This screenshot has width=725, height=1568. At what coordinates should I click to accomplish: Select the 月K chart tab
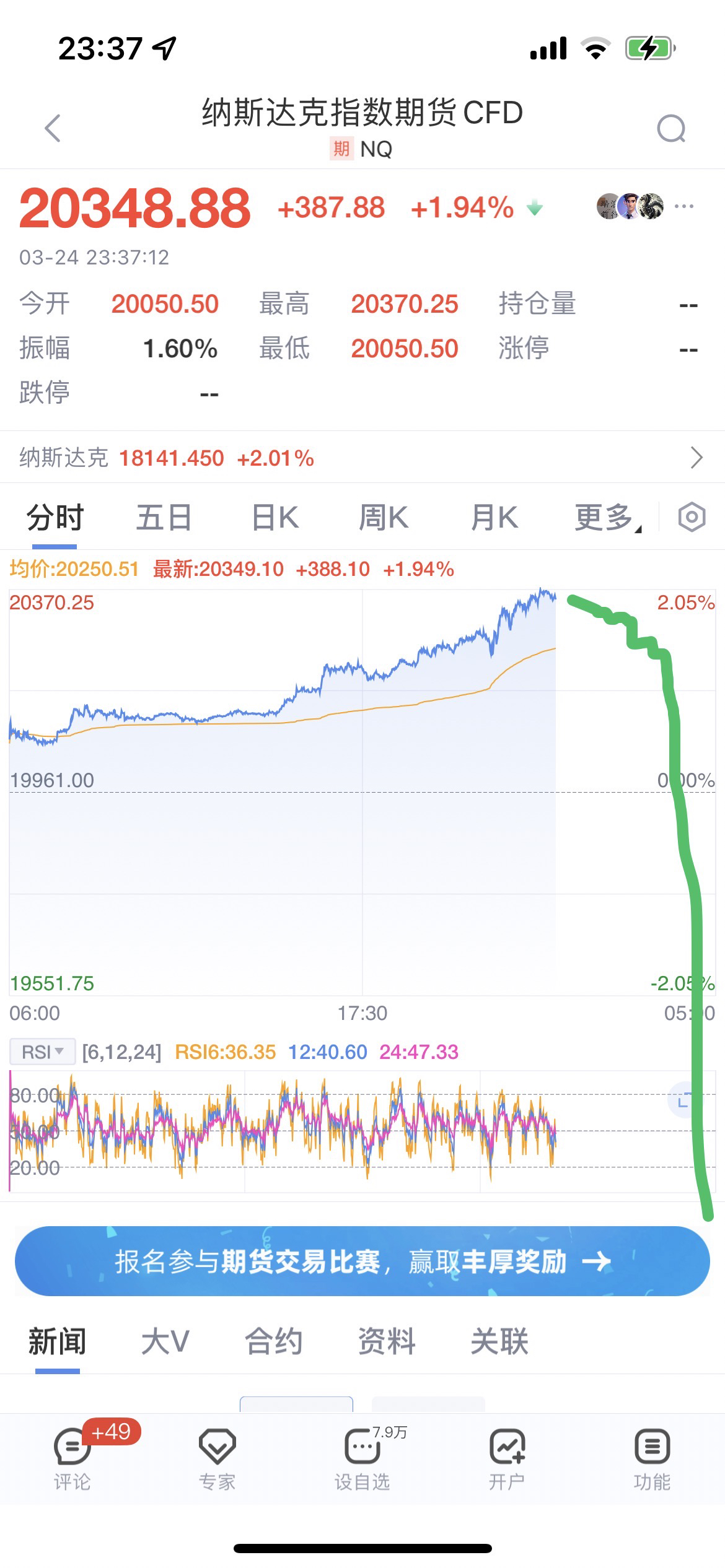pyautogui.click(x=494, y=518)
